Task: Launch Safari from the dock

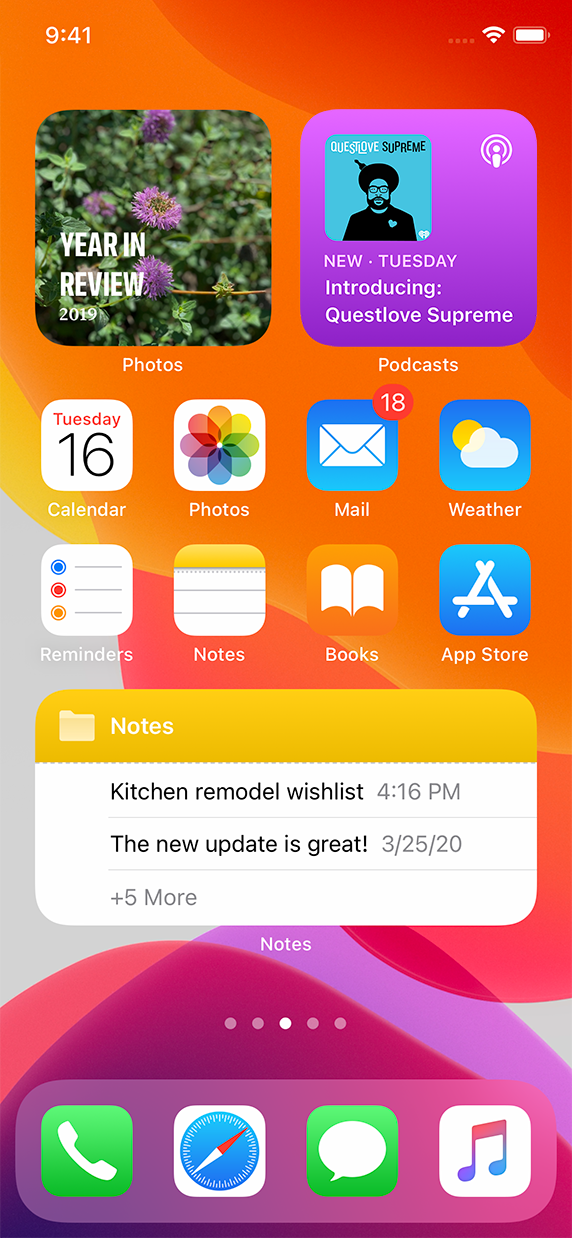Action: click(x=219, y=1151)
